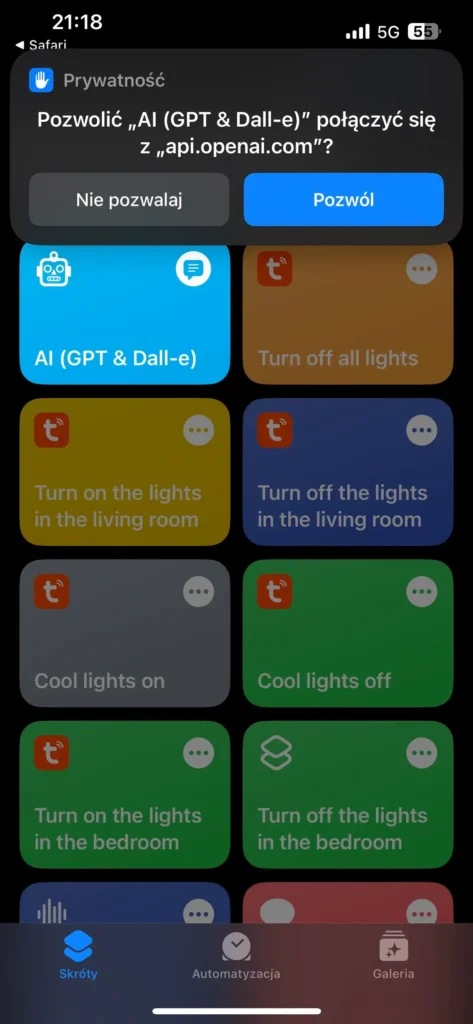Screen dimensions: 473x1024
Task: Run the AI (GPT & Dall-e) shortcut
Action: coord(125,313)
